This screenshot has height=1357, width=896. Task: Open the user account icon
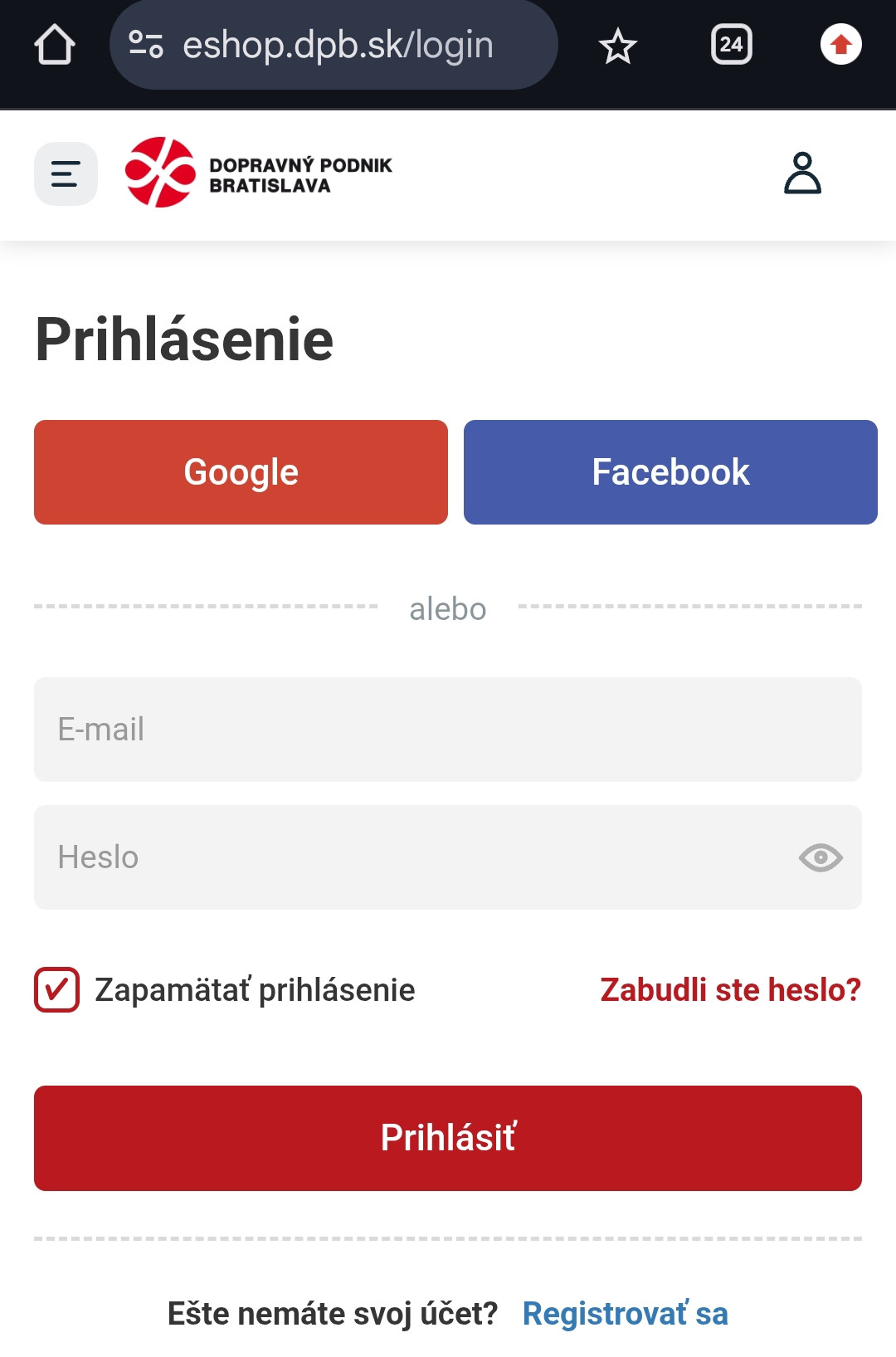802,173
